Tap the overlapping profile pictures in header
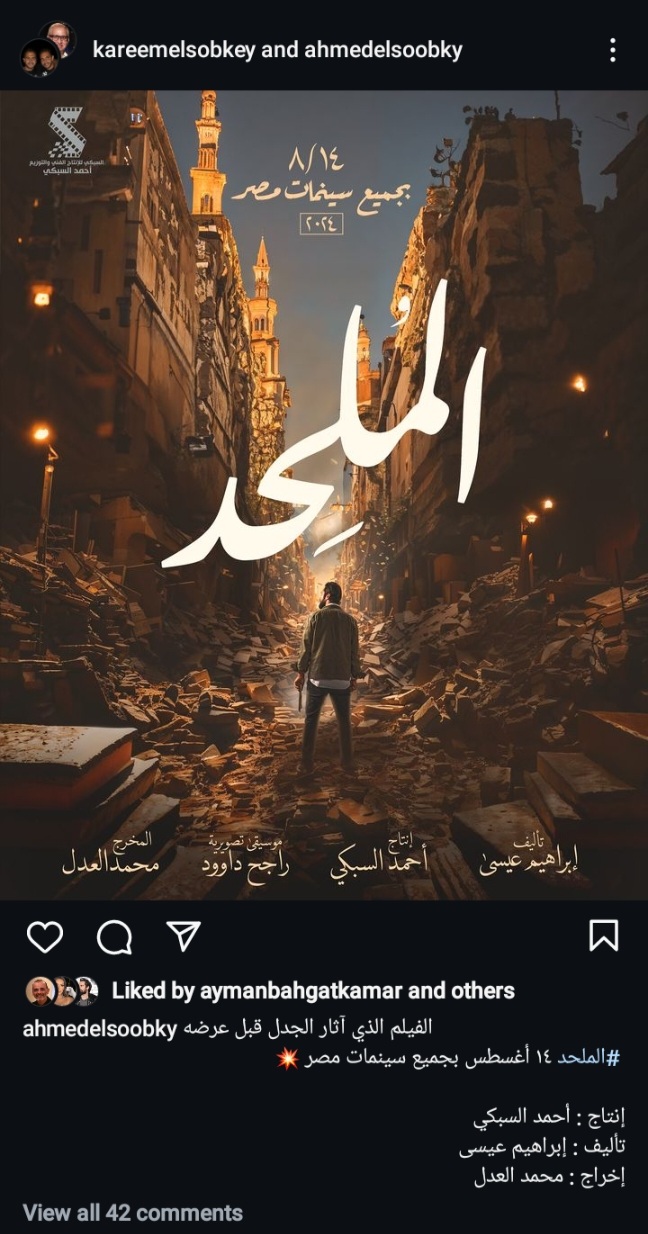This screenshot has width=648, height=1234. [x=48, y=50]
